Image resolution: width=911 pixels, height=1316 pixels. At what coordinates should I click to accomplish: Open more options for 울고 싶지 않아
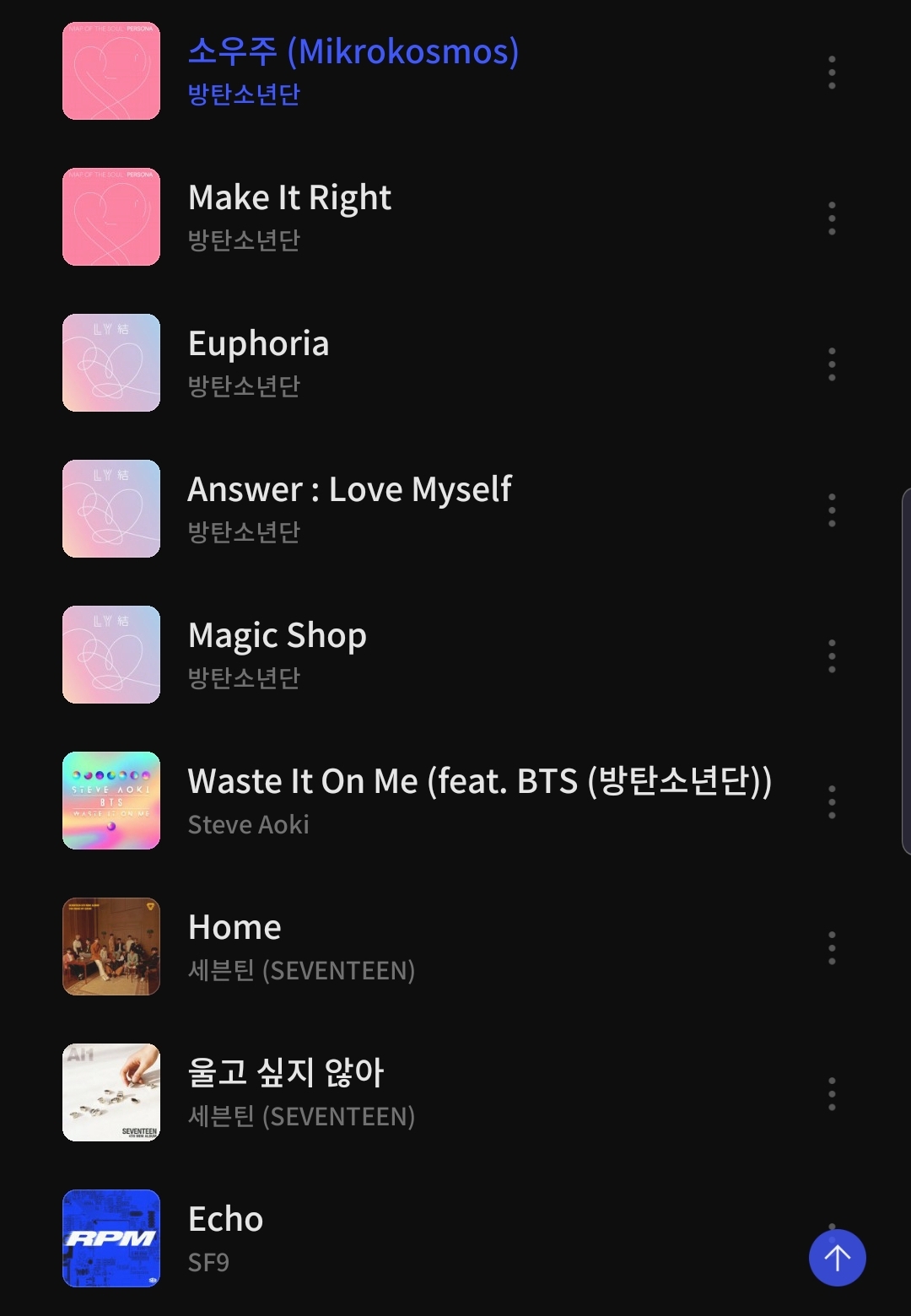[x=832, y=1094]
